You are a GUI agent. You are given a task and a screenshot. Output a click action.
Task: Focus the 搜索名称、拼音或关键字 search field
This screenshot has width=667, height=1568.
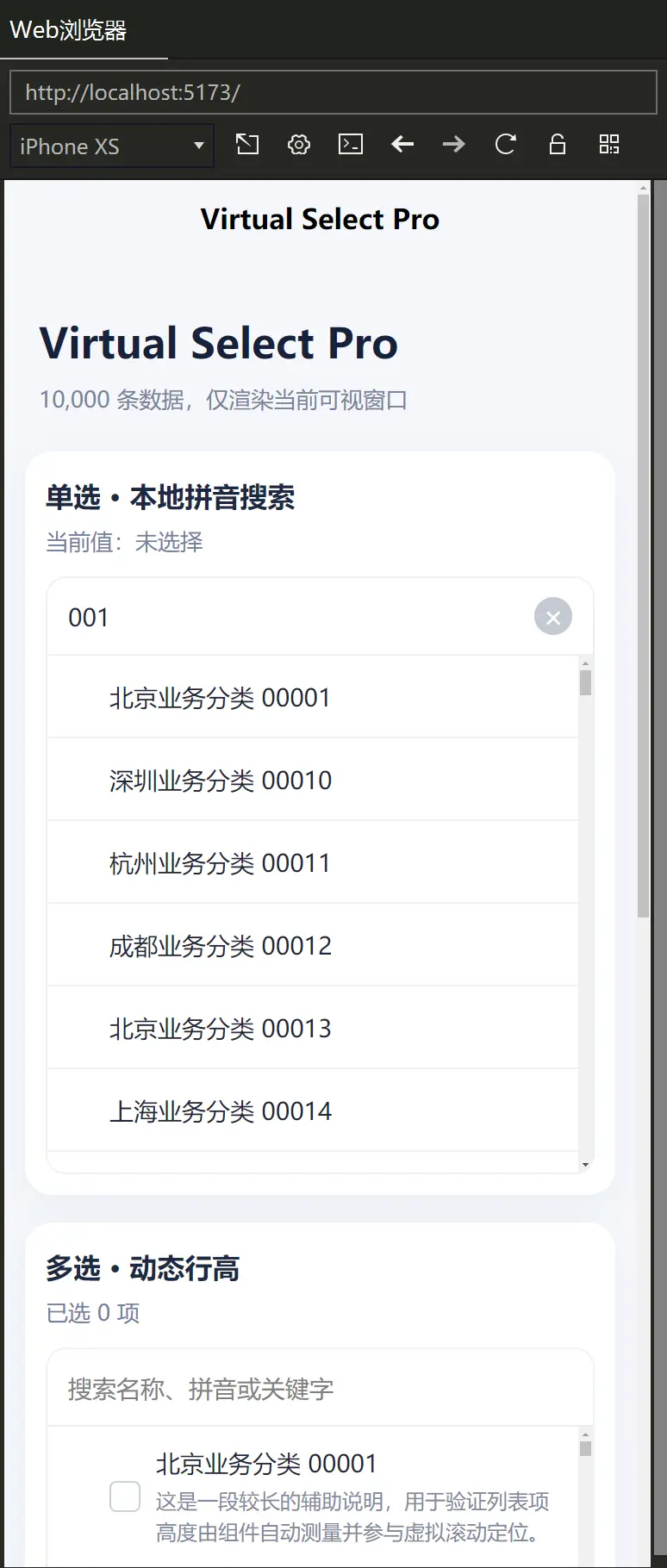[x=320, y=1388]
